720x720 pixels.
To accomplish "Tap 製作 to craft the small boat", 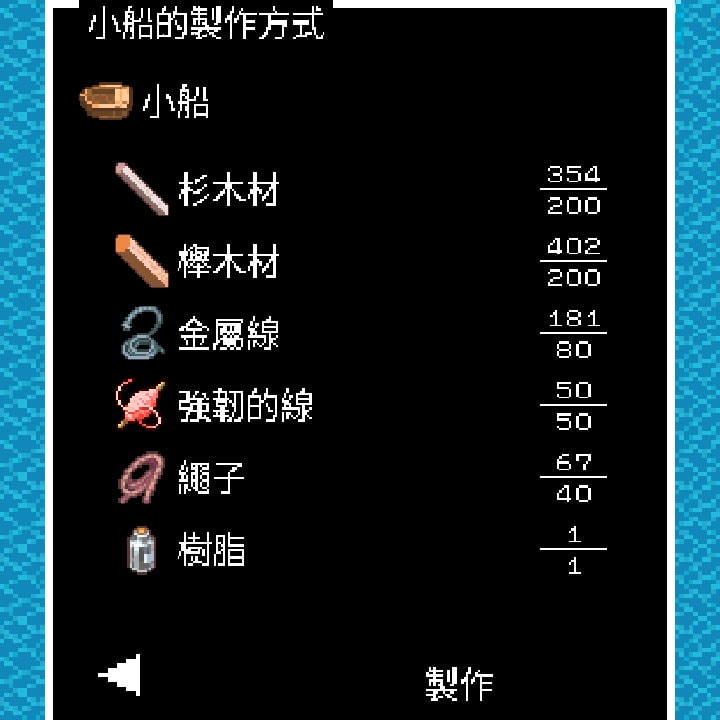I will pos(459,684).
